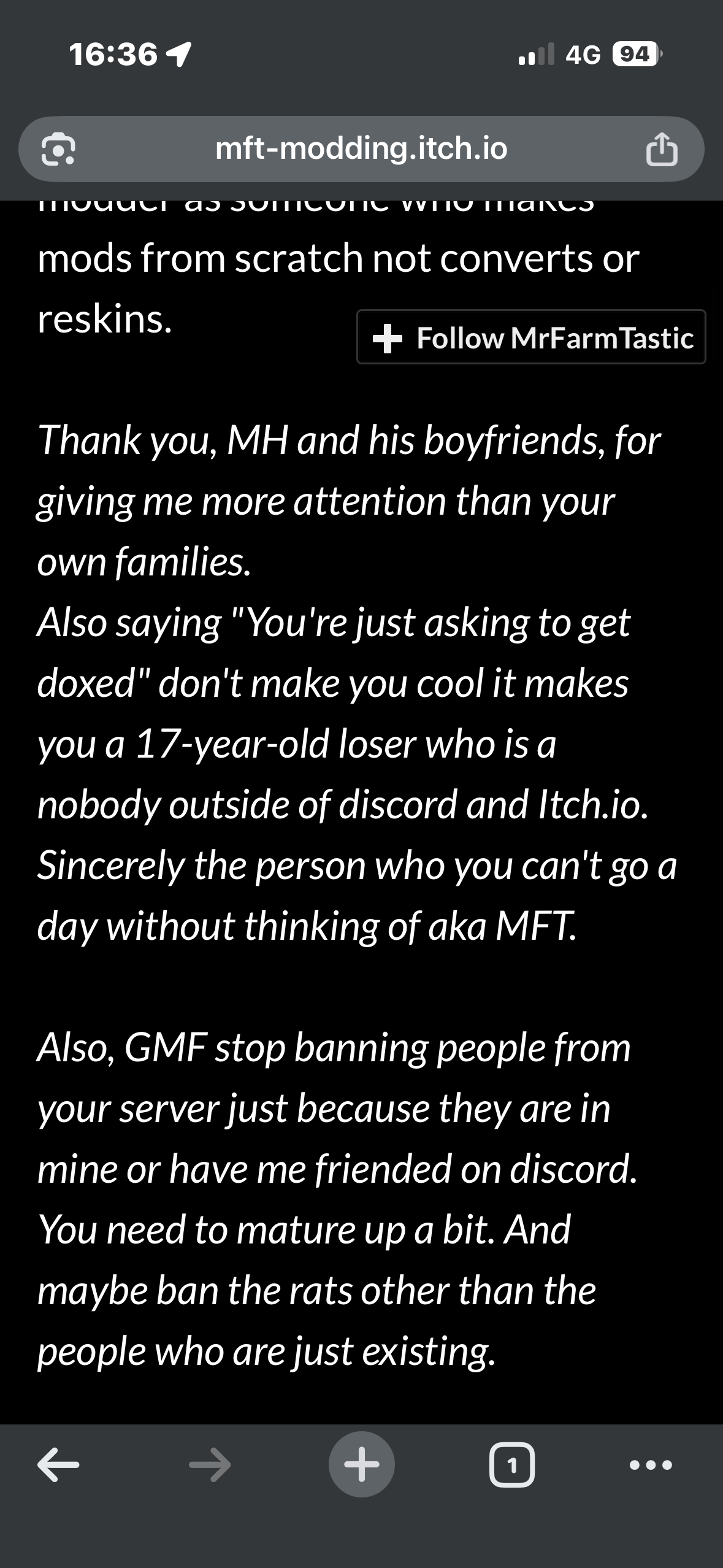Image resolution: width=723 pixels, height=1568 pixels.
Task: Open the browser three-dot menu
Action: pyautogui.click(x=651, y=1465)
